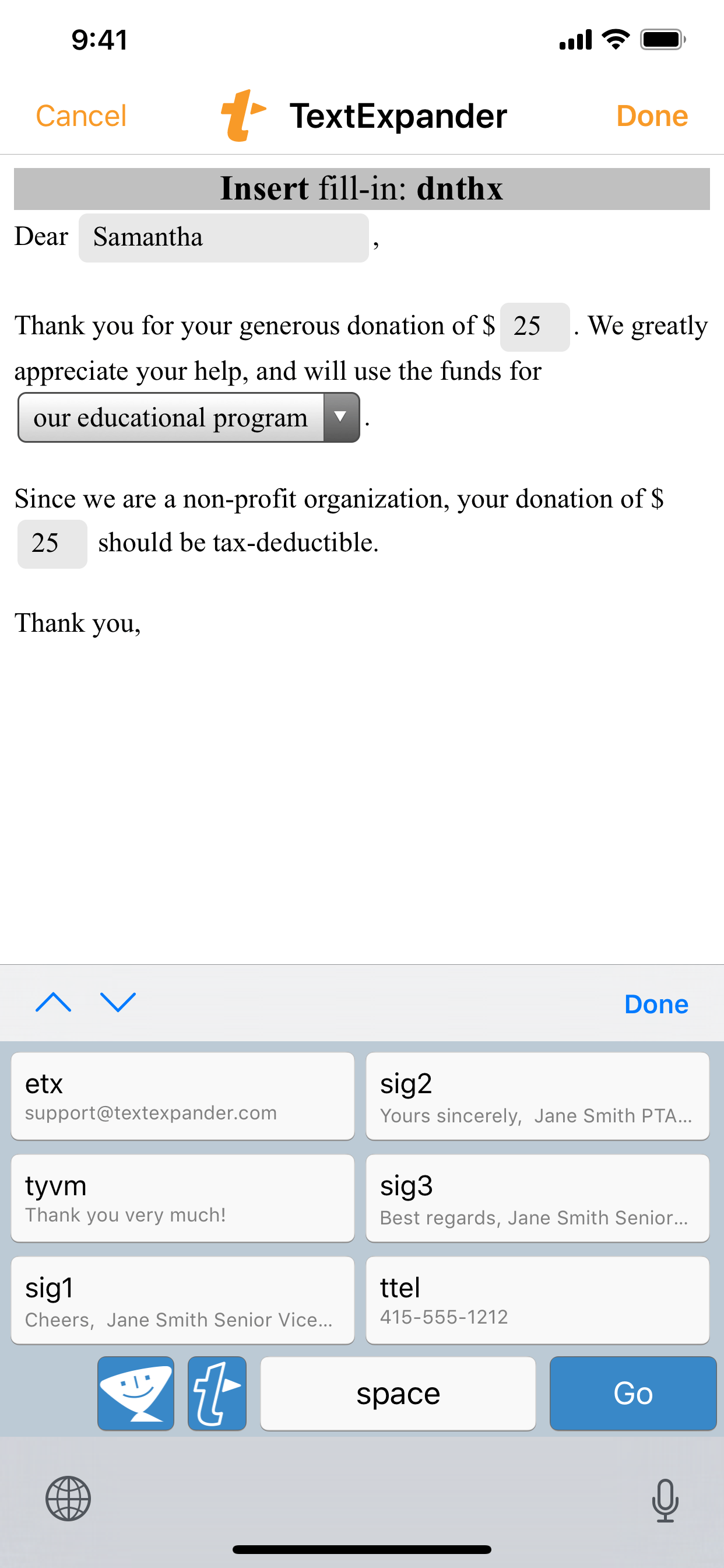Viewport: 724px width, 1568px height.
Task: Tap the smiley face keyboard key
Action: tap(136, 1394)
